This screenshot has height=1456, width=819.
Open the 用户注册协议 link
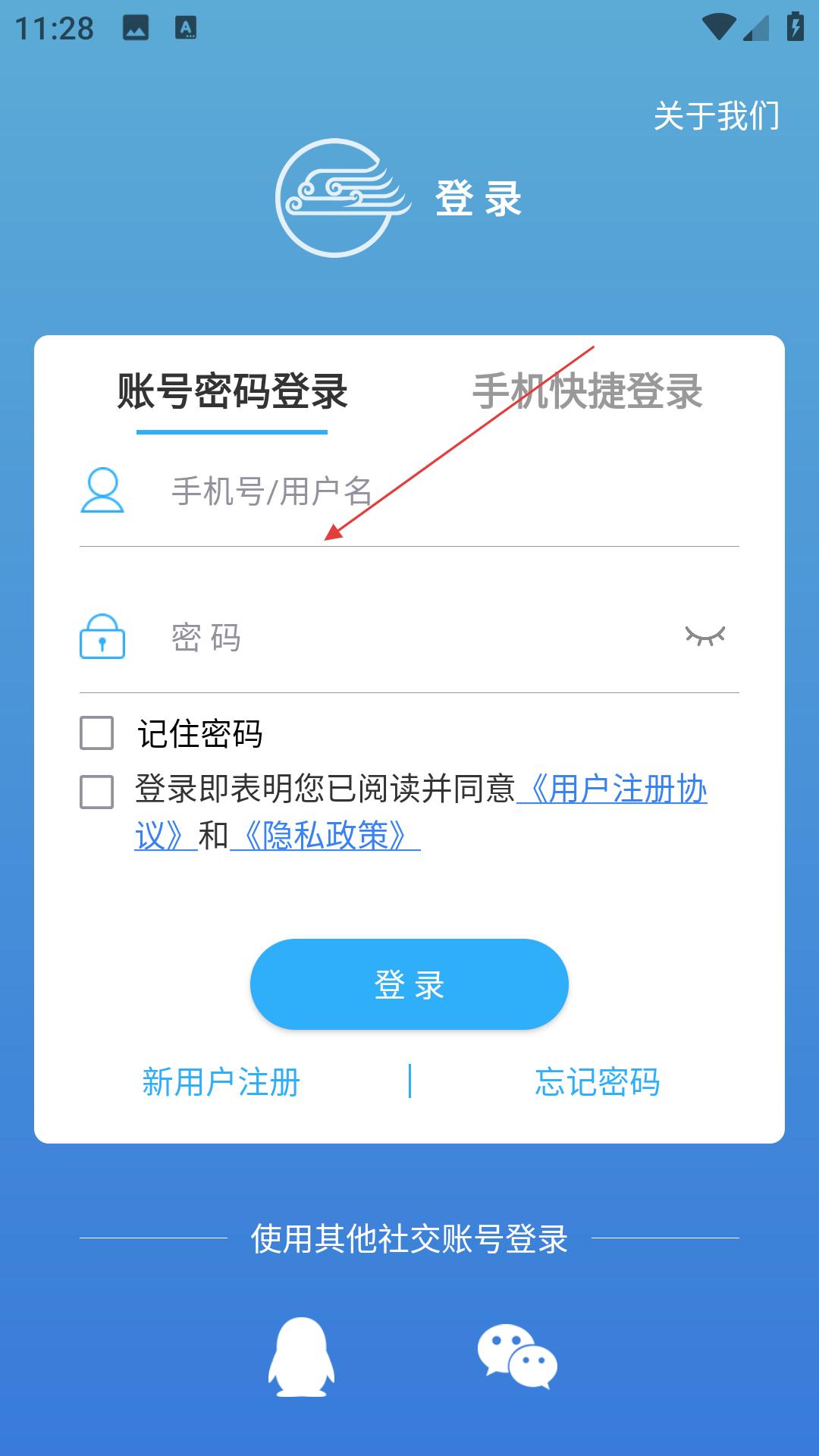[614, 790]
